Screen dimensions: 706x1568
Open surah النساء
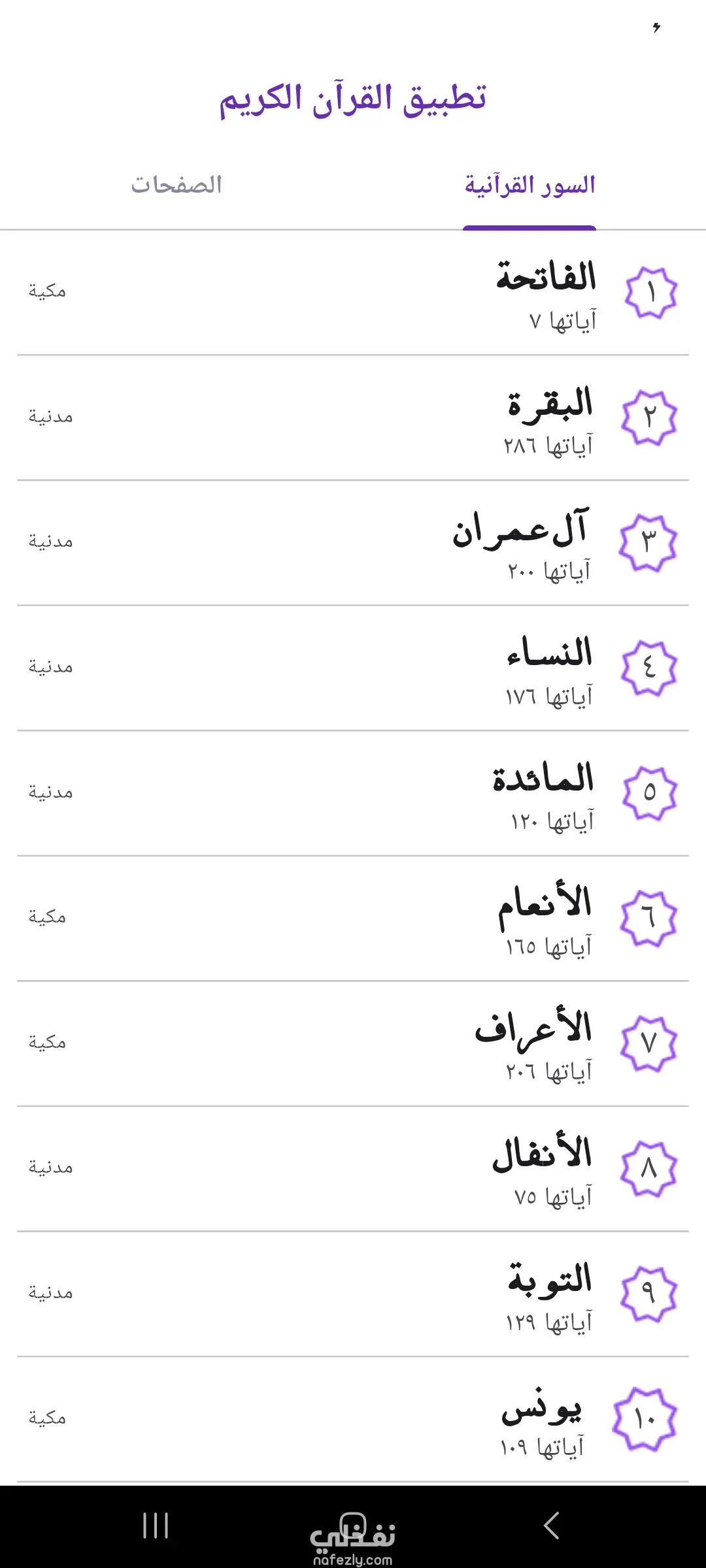pos(549,653)
